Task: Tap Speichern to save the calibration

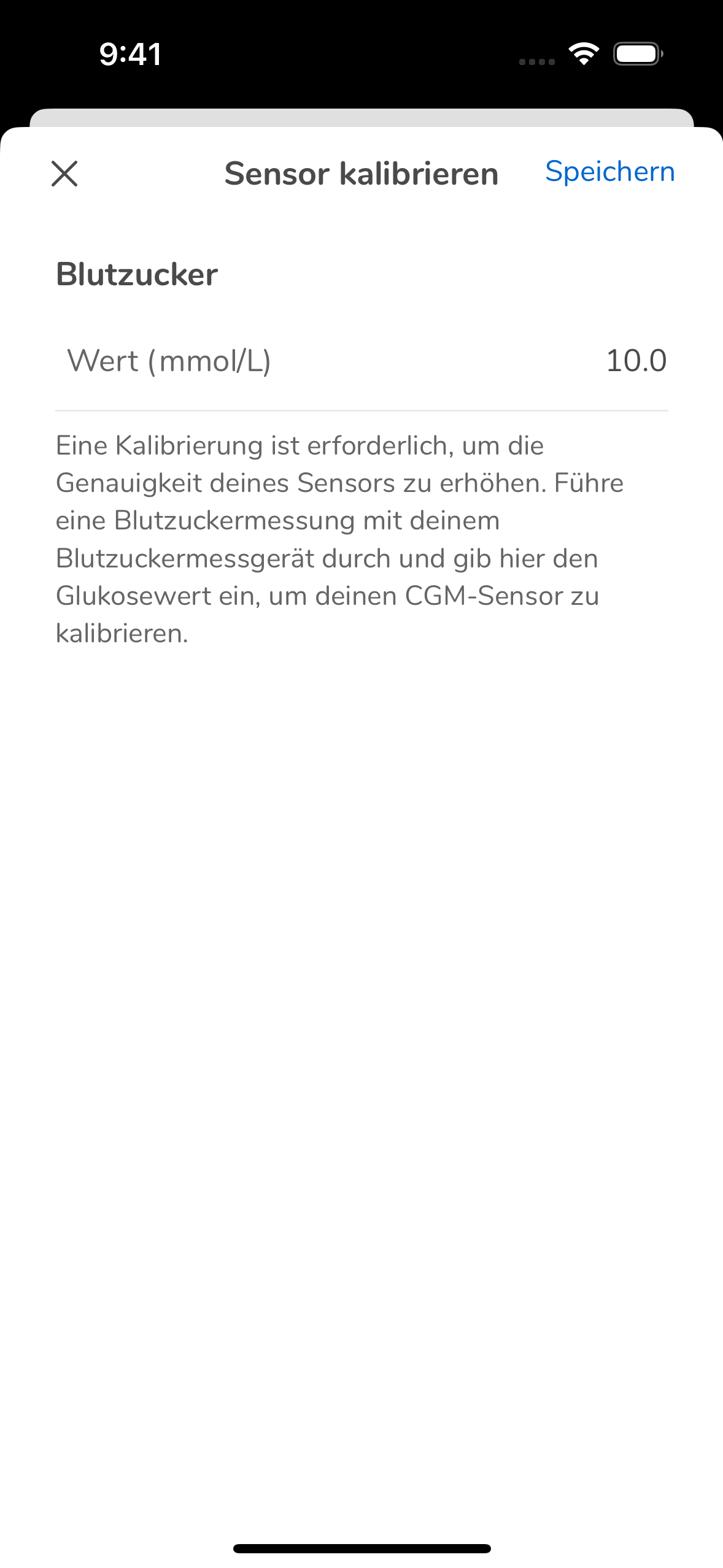Action: coord(609,172)
